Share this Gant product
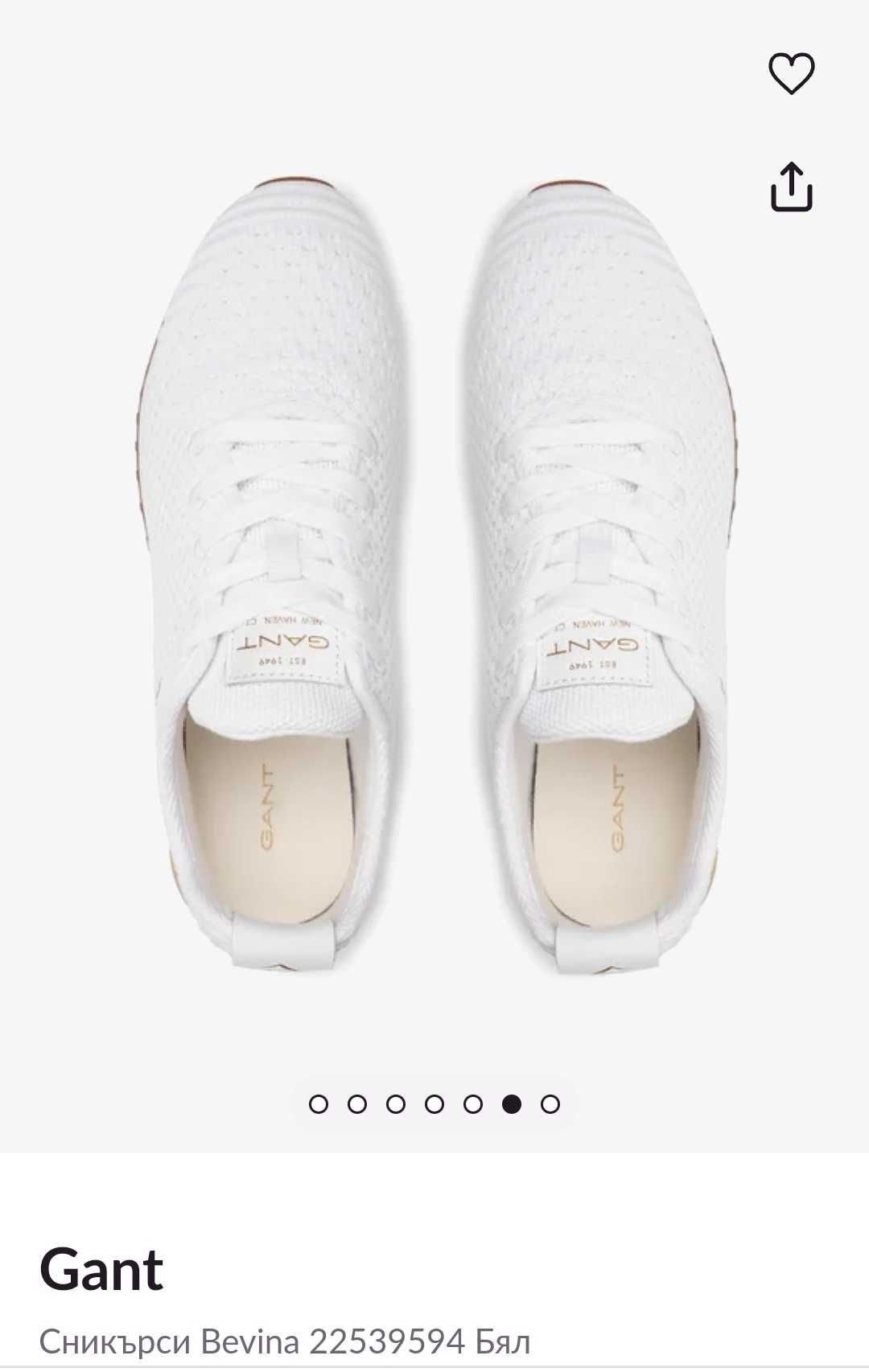 coord(792,187)
